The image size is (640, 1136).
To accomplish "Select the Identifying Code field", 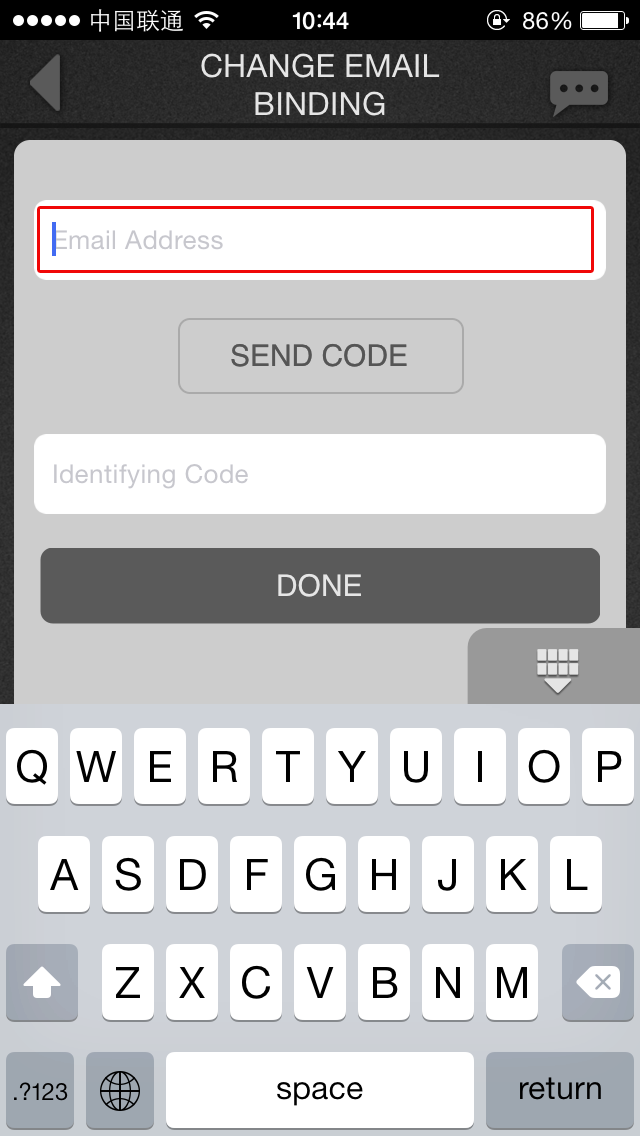I will click(320, 474).
